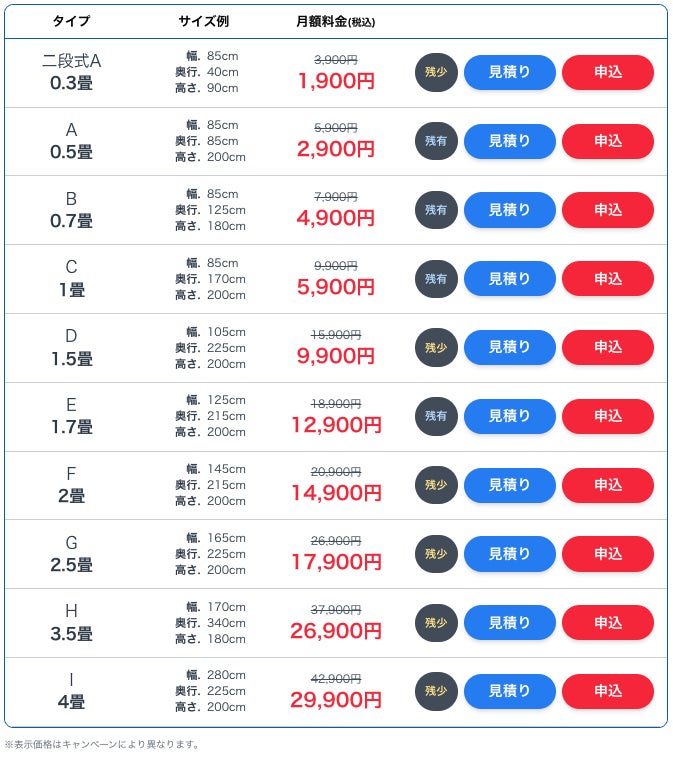Open 見積り for type D 1.5畳

tap(510, 348)
